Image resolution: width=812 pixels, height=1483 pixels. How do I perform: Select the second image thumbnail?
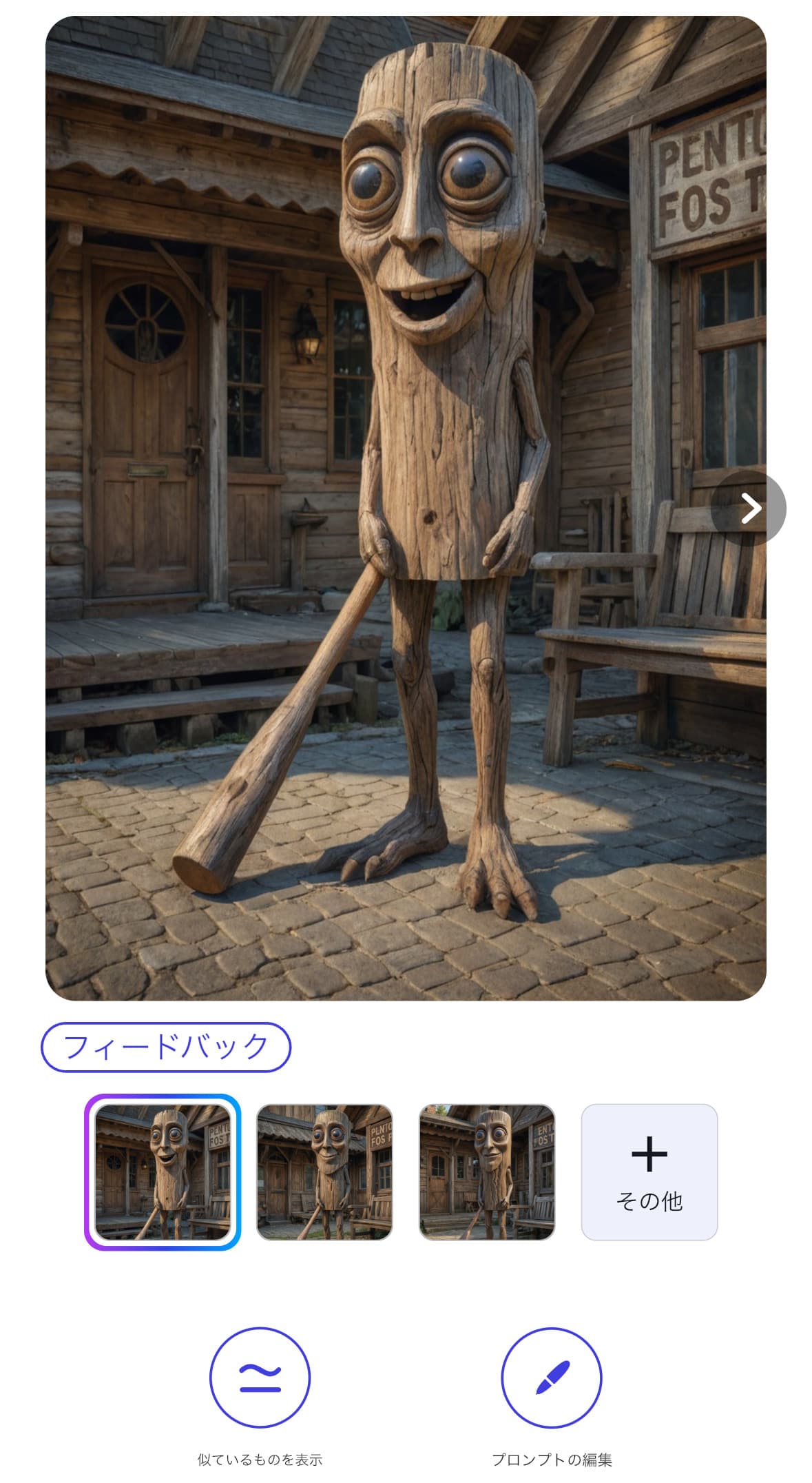324,1172
